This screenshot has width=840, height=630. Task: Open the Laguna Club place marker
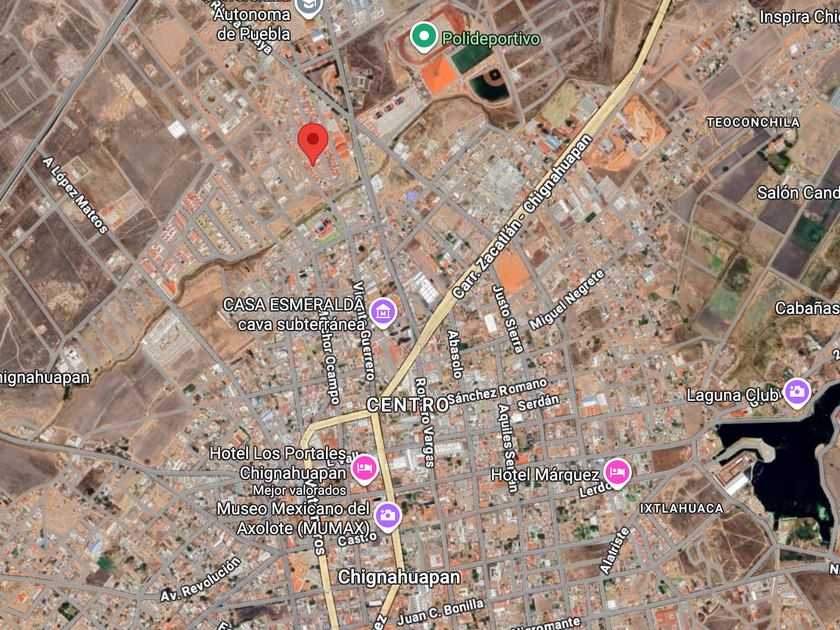click(796, 392)
